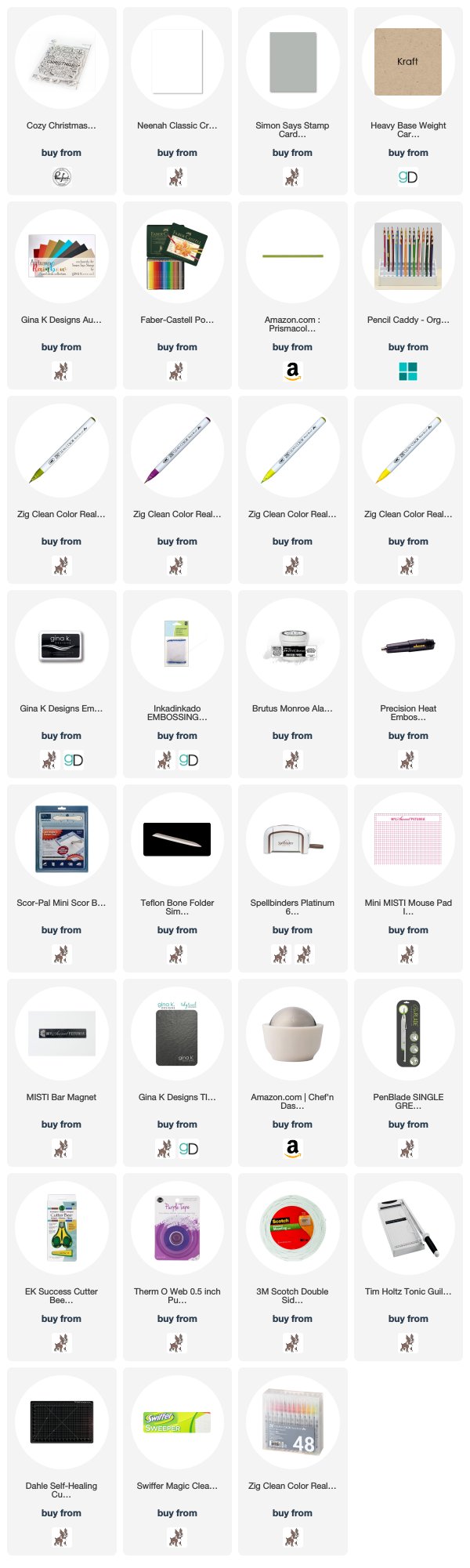Buy Chef'n Dash bowl from Amazon
470x1568 pixels.
[292, 1148]
